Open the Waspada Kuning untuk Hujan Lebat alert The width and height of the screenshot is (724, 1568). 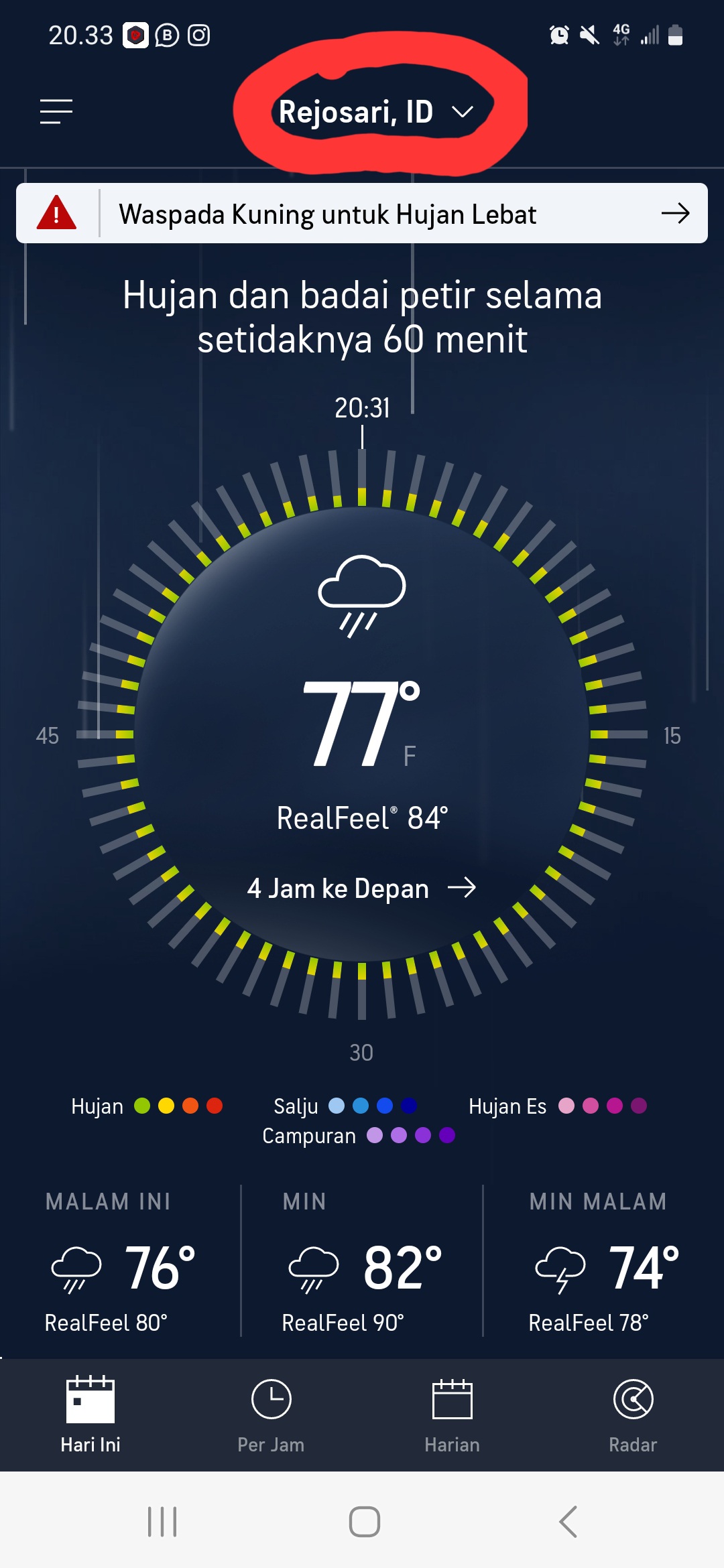pos(362,214)
